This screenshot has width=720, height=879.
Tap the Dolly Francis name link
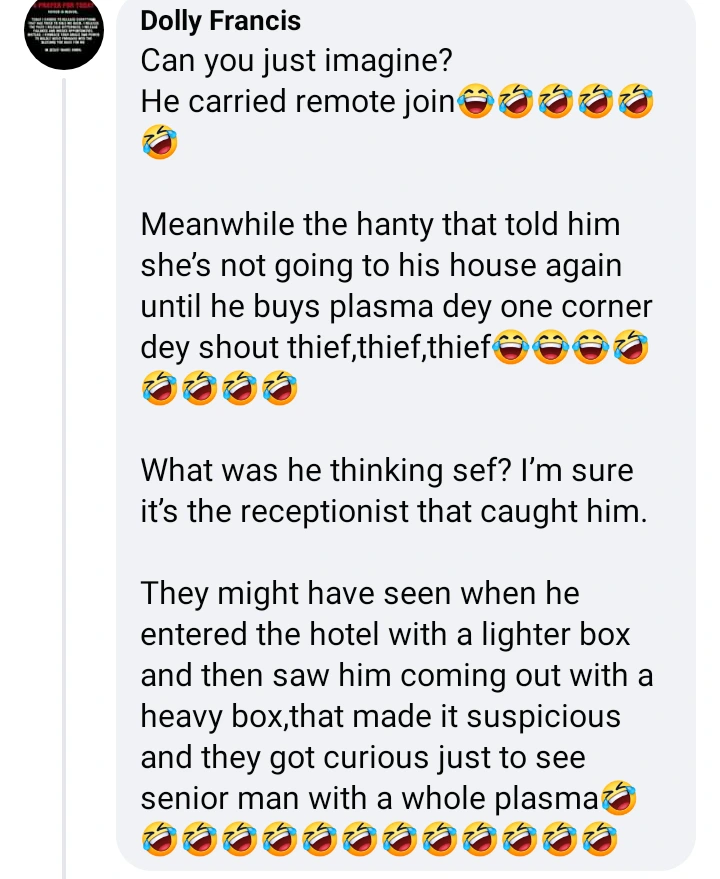tap(221, 20)
